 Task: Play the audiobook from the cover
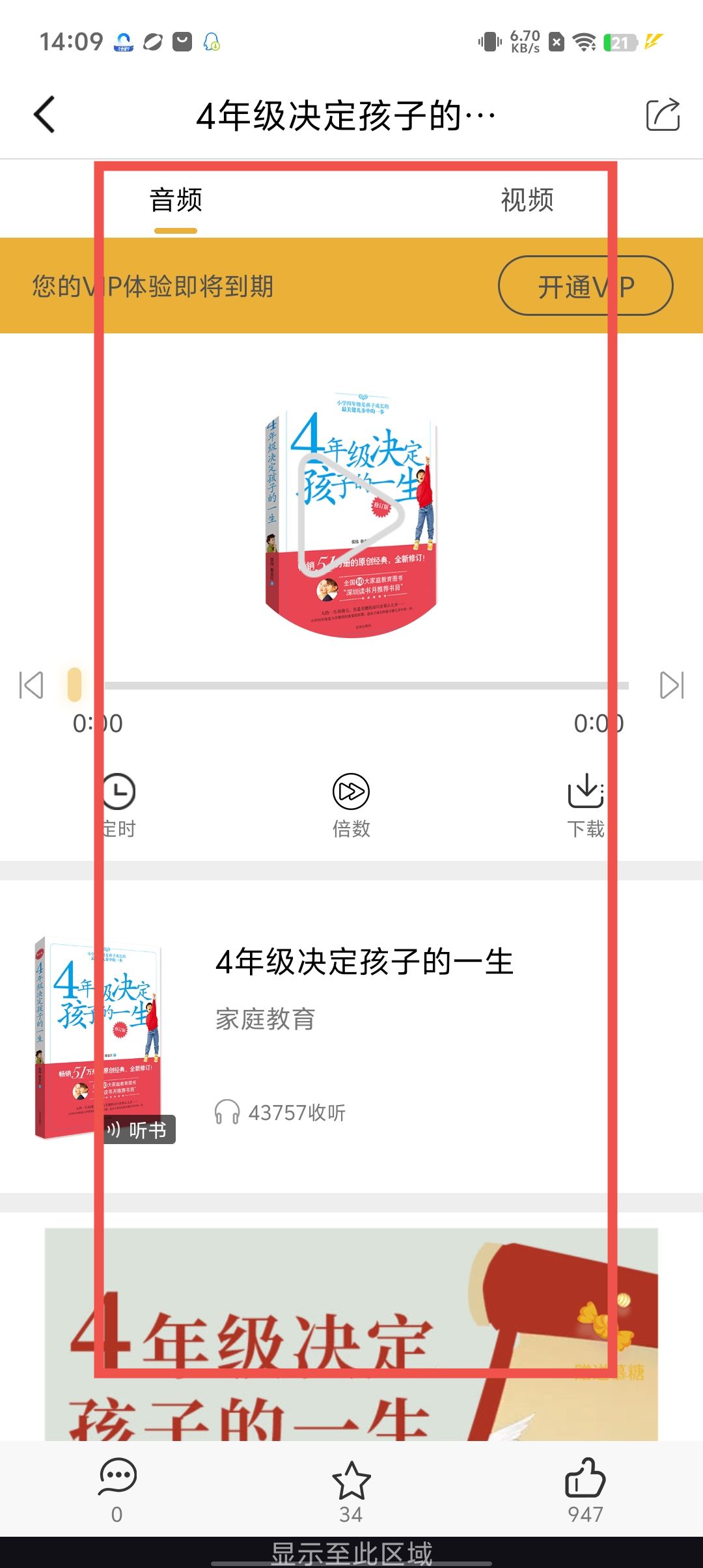click(351, 514)
